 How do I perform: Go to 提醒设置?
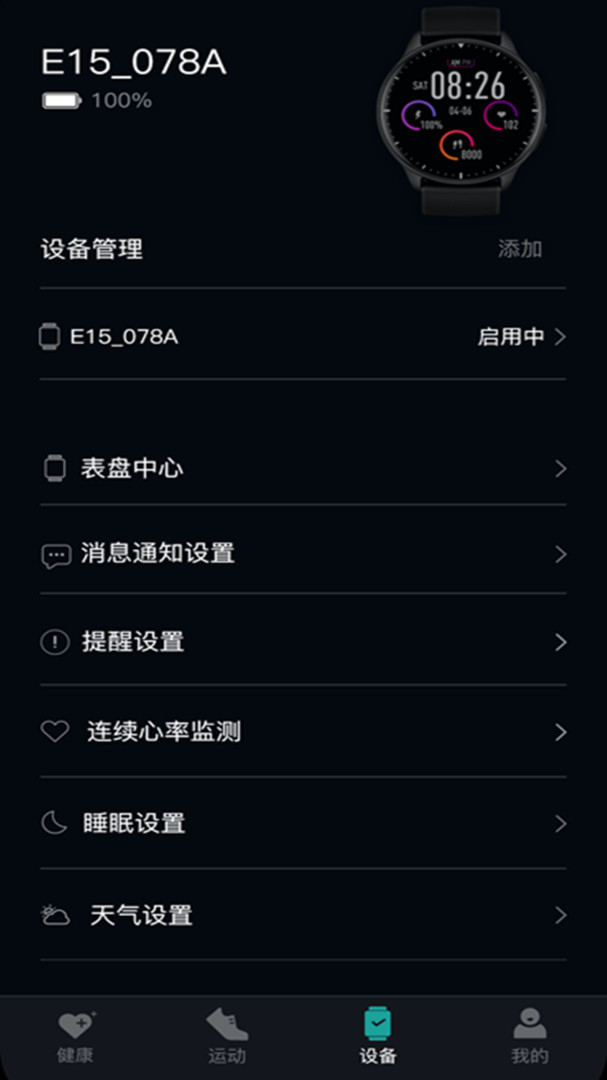click(302, 642)
